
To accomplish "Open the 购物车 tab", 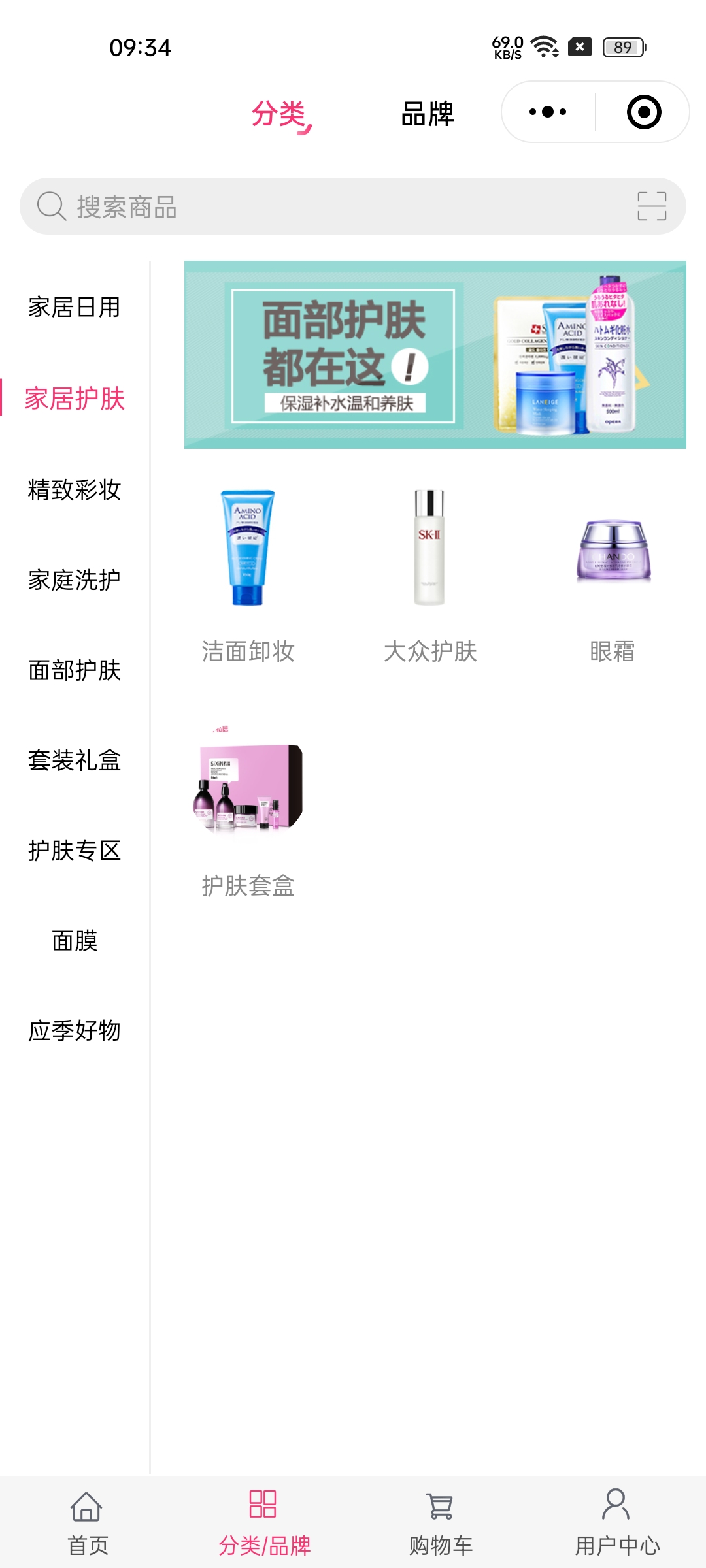I will [441, 1522].
